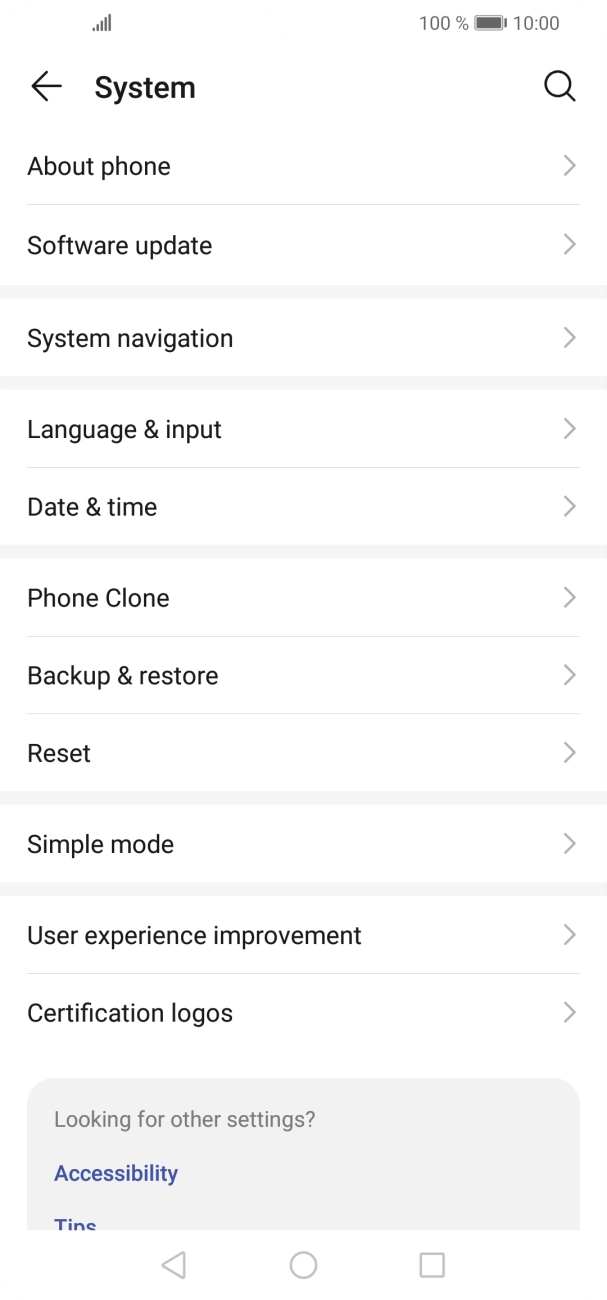This screenshot has width=607, height=1300.
Task: Open User experience improvement
Action: pos(303,935)
